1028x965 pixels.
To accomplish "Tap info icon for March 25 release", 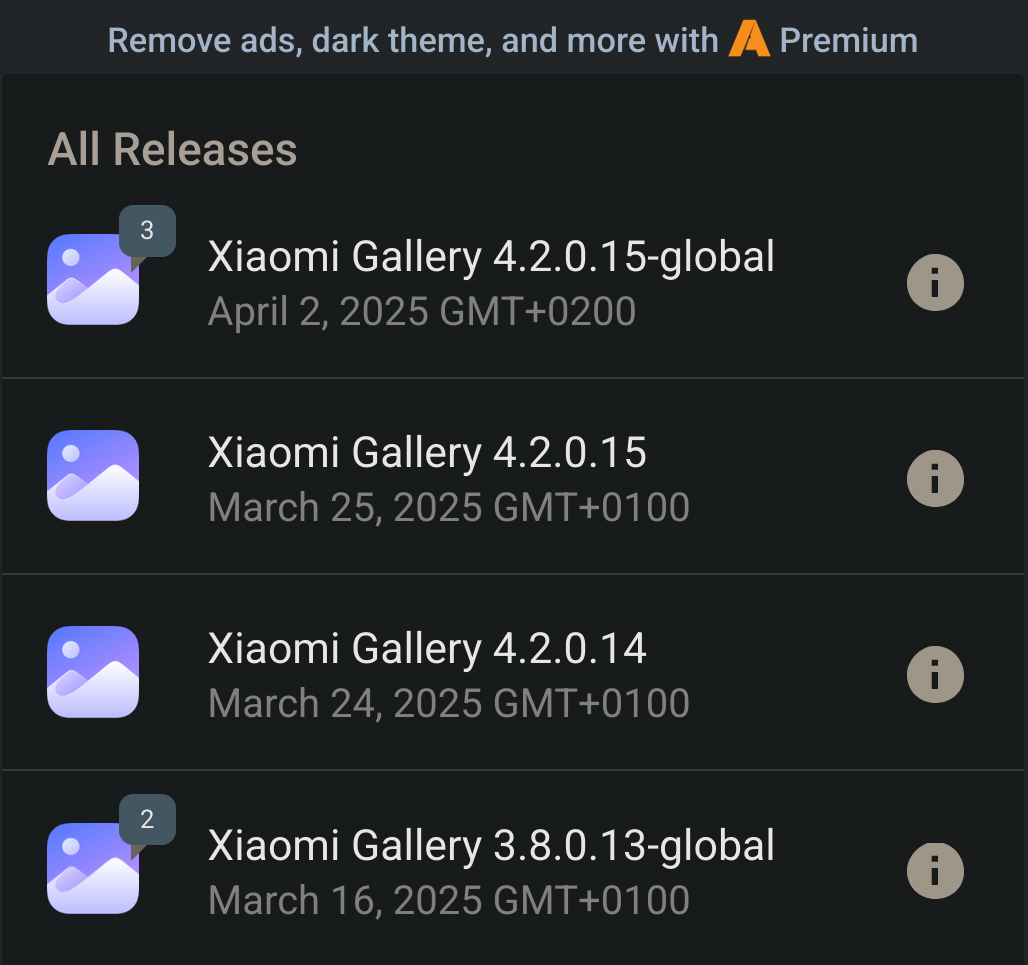I will (935, 479).
